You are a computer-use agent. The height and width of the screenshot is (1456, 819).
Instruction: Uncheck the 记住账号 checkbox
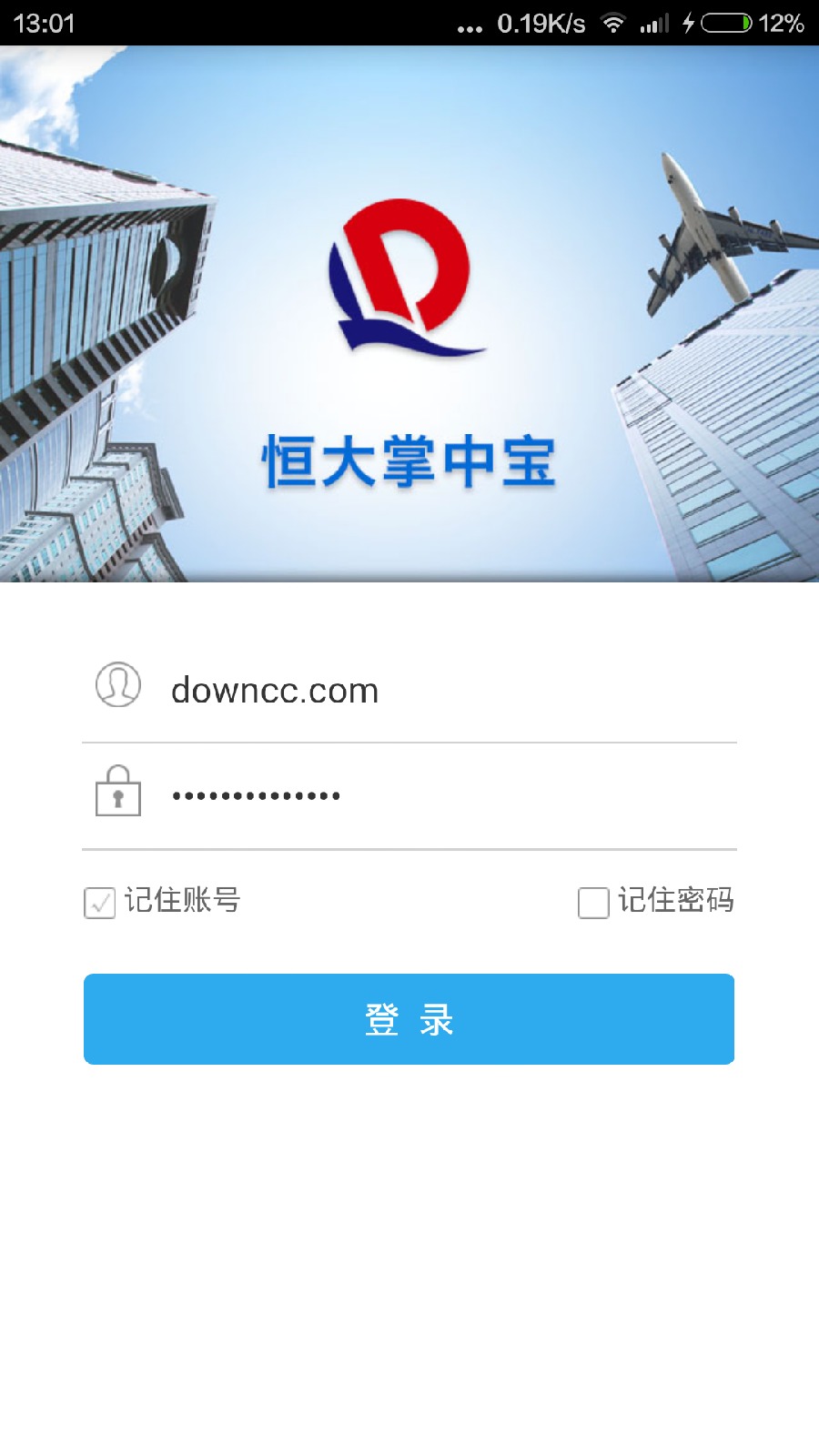(x=100, y=903)
